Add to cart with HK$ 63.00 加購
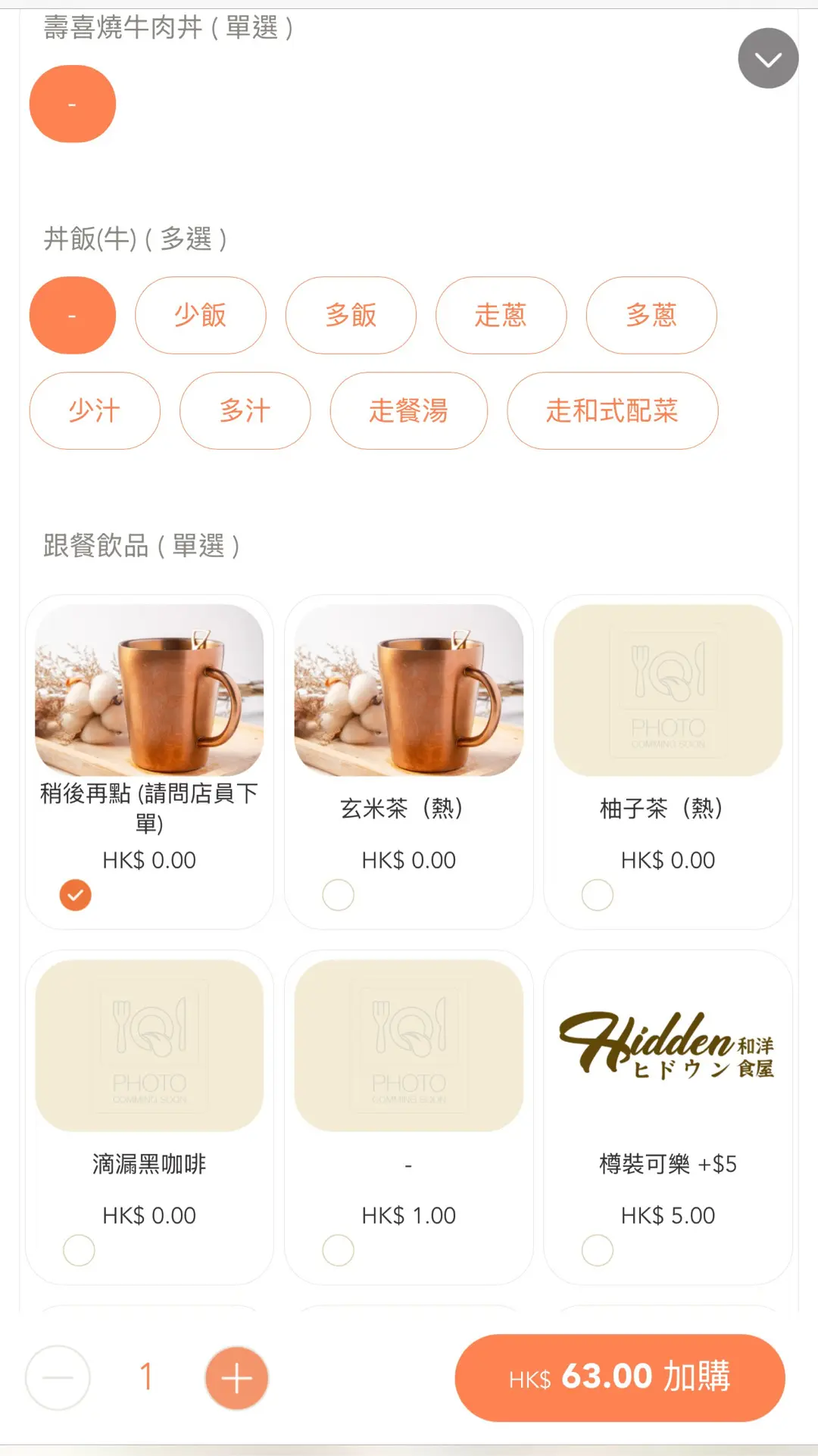Viewport: 818px width, 1456px height. click(620, 1377)
